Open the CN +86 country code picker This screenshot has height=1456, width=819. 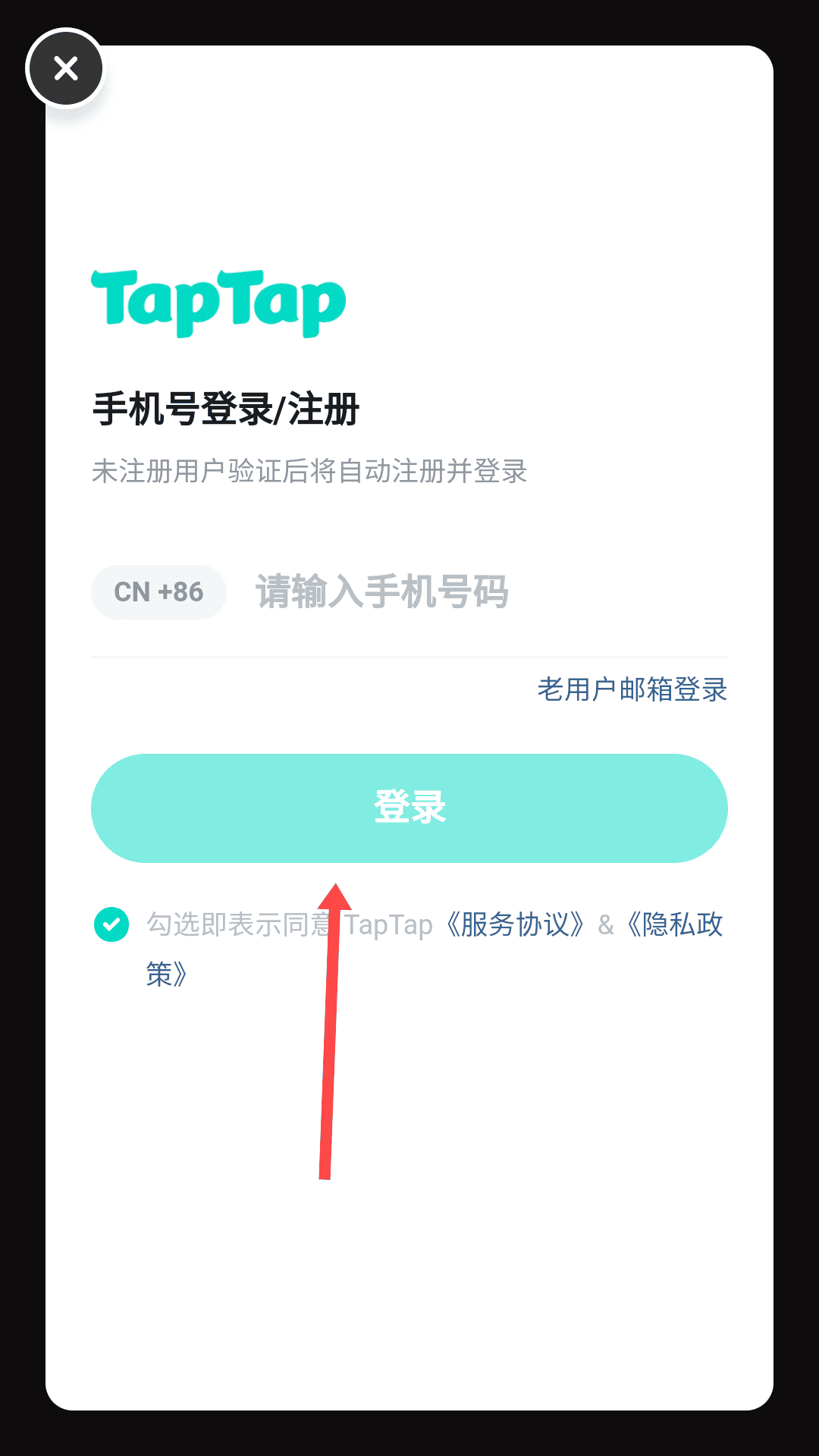158,592
